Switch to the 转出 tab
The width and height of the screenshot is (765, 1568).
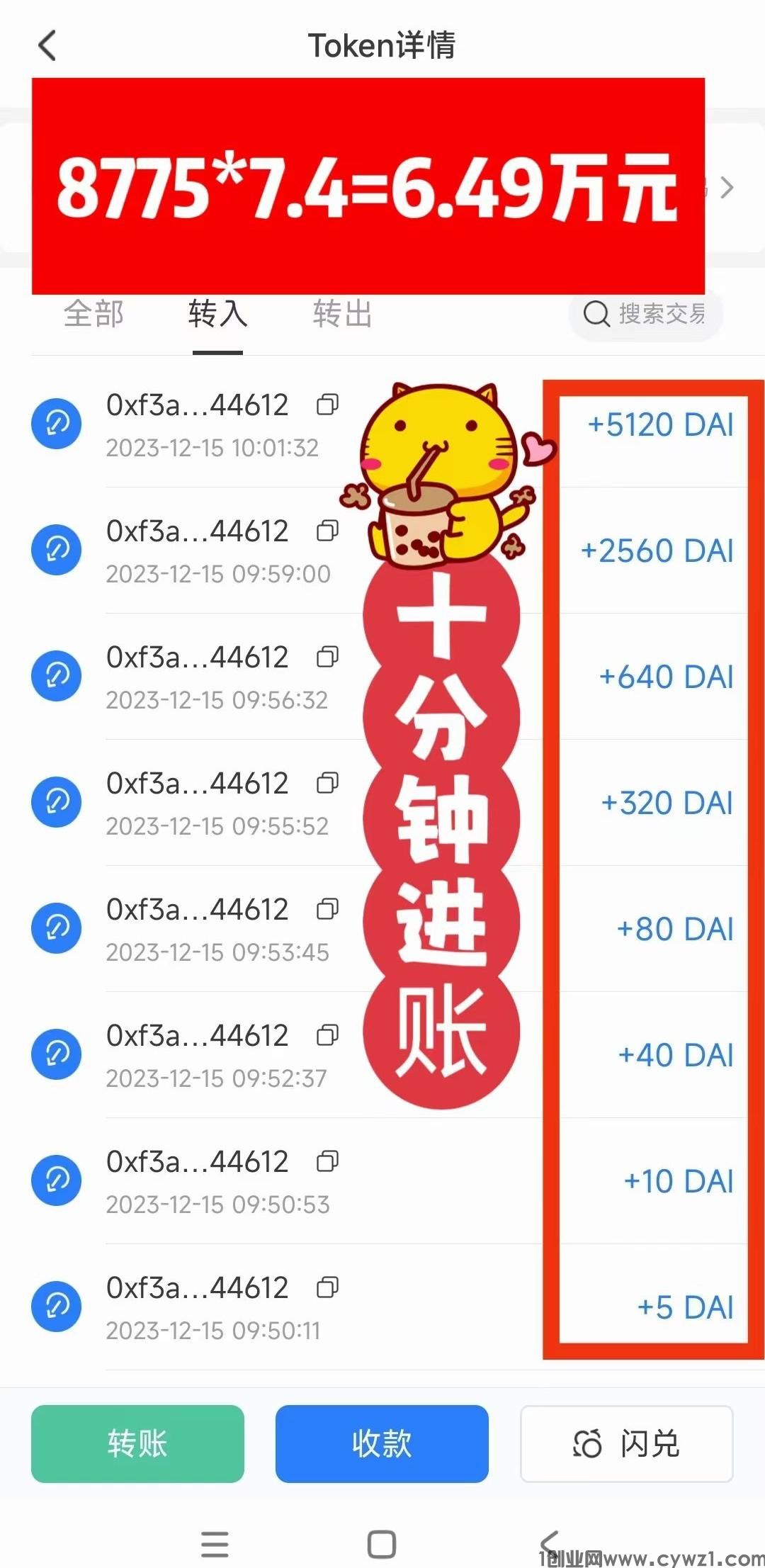click(343, 314)
